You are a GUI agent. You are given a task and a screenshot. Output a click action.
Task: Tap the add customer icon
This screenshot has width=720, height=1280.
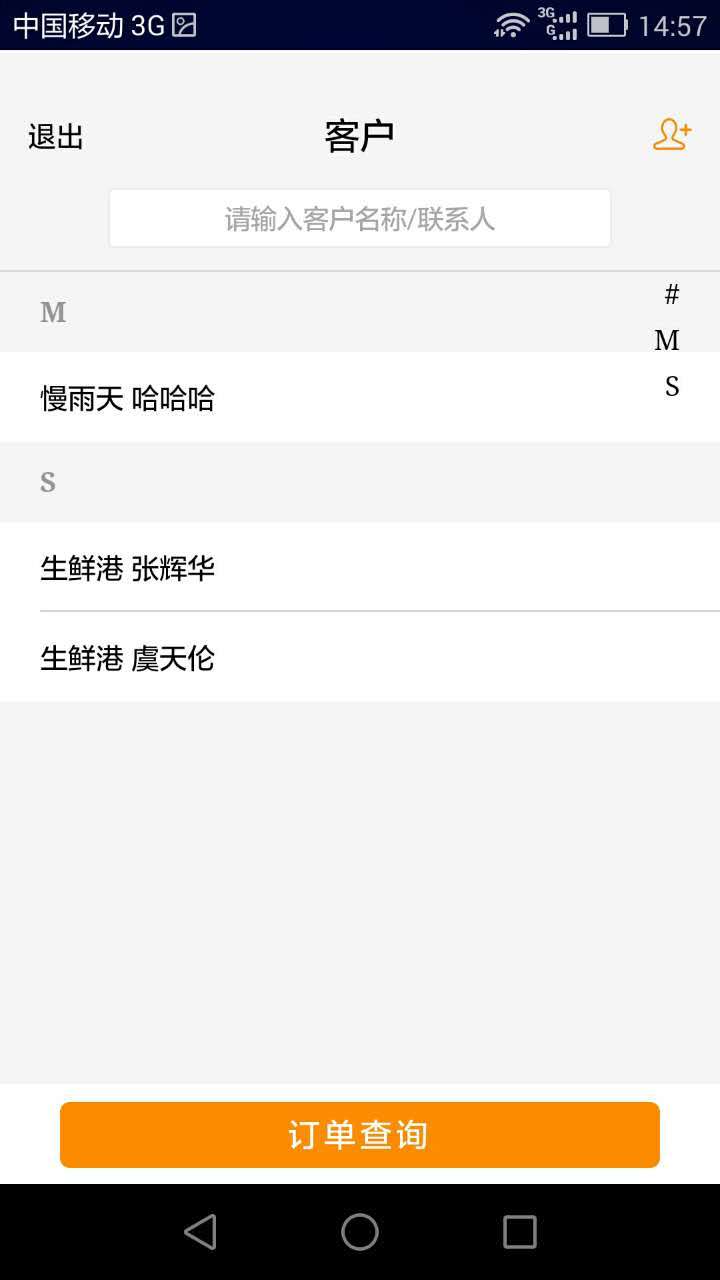[672, 135]
